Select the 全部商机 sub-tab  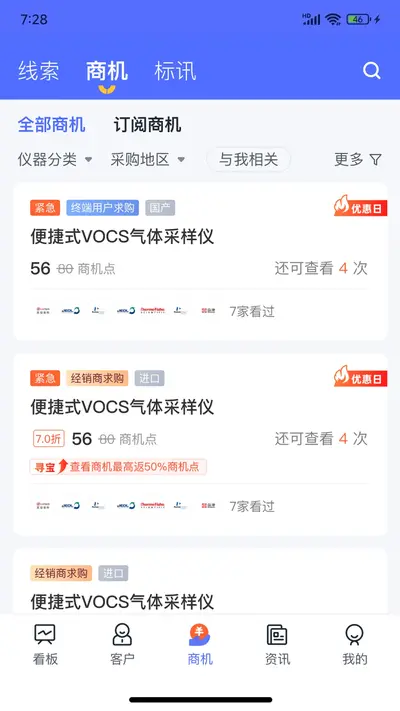(x=51, y=125)
